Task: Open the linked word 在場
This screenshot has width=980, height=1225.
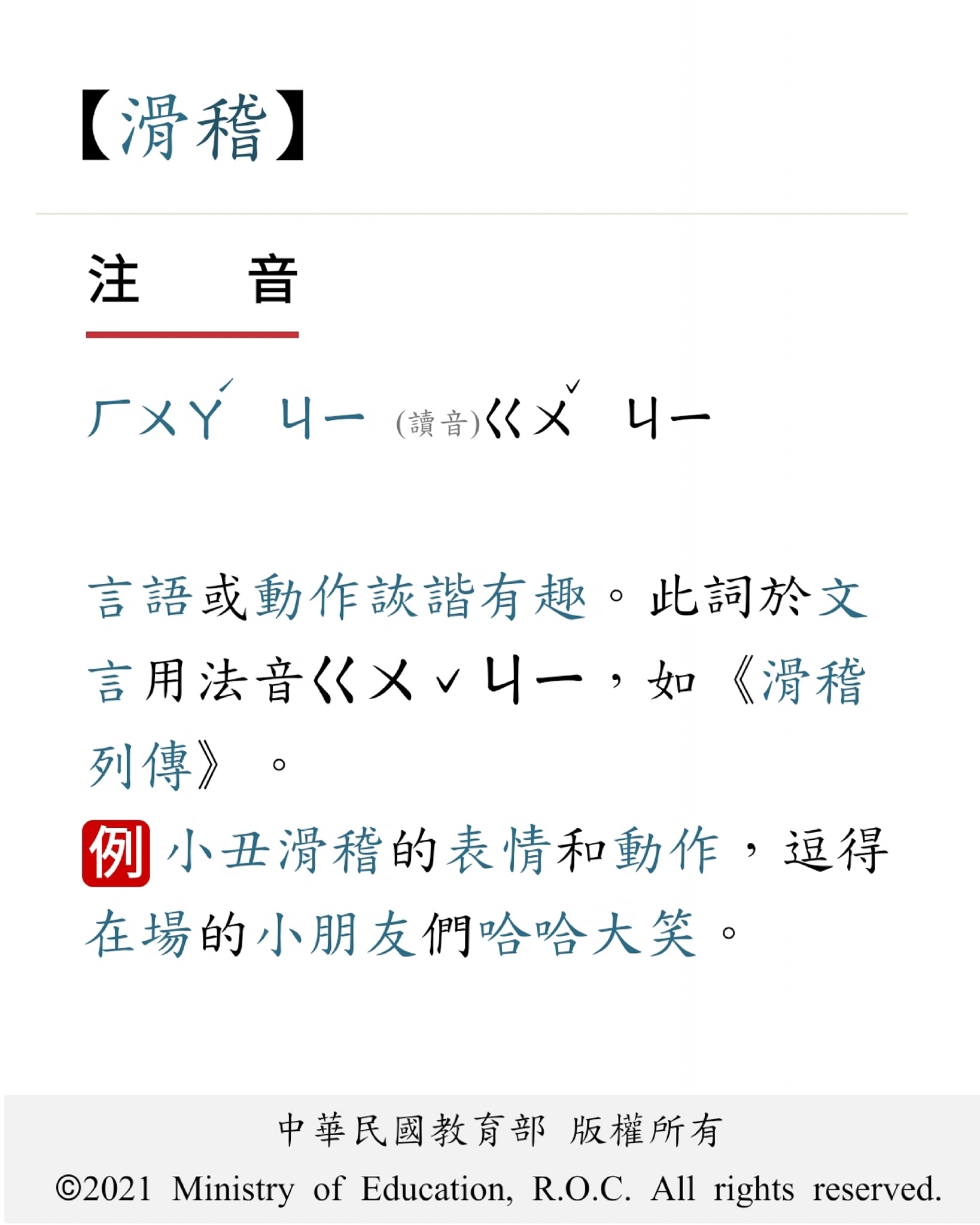Action: [x=139, y=934]
